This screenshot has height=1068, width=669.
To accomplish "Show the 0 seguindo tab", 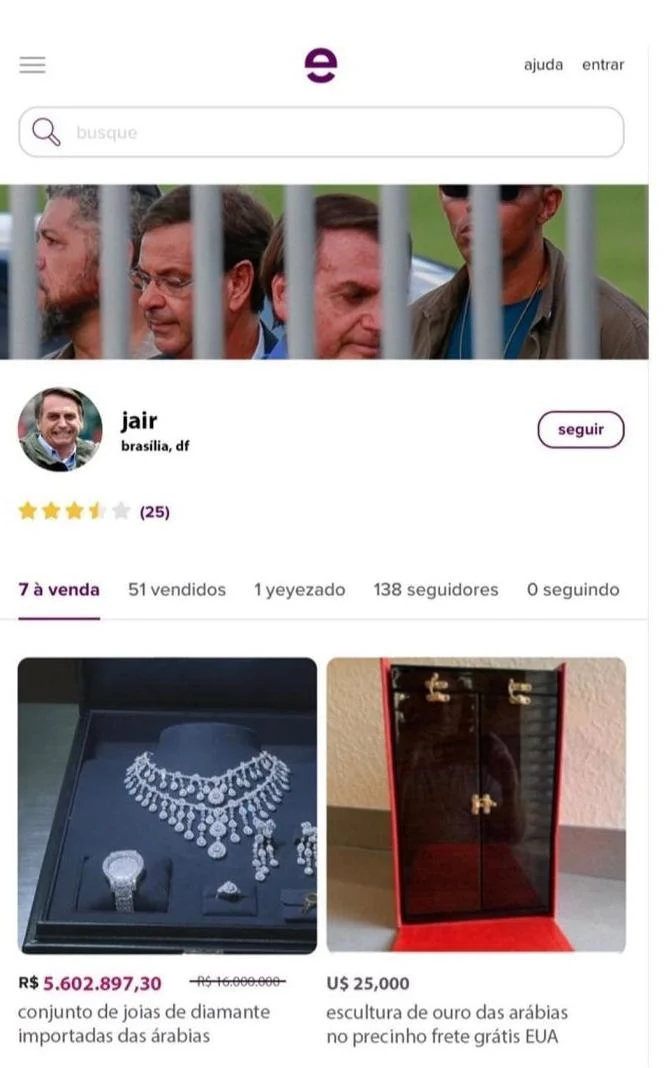I will pyautogui.click(x=573, y=590).
